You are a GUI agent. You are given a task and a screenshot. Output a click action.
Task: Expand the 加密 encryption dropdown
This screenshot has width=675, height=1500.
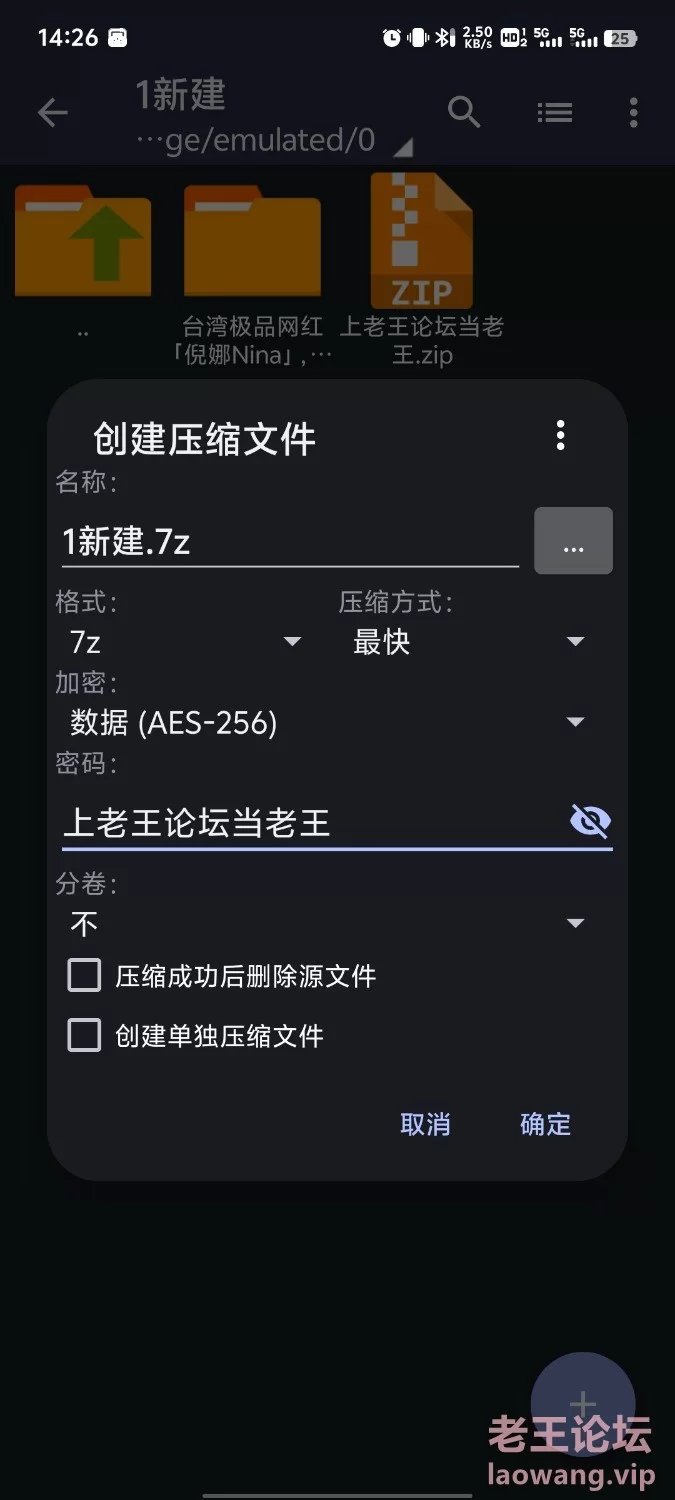coord(326,722)
